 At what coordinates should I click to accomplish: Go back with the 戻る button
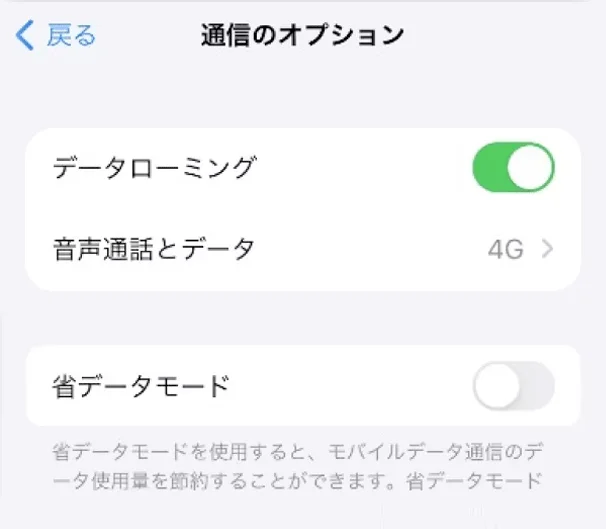56,36
